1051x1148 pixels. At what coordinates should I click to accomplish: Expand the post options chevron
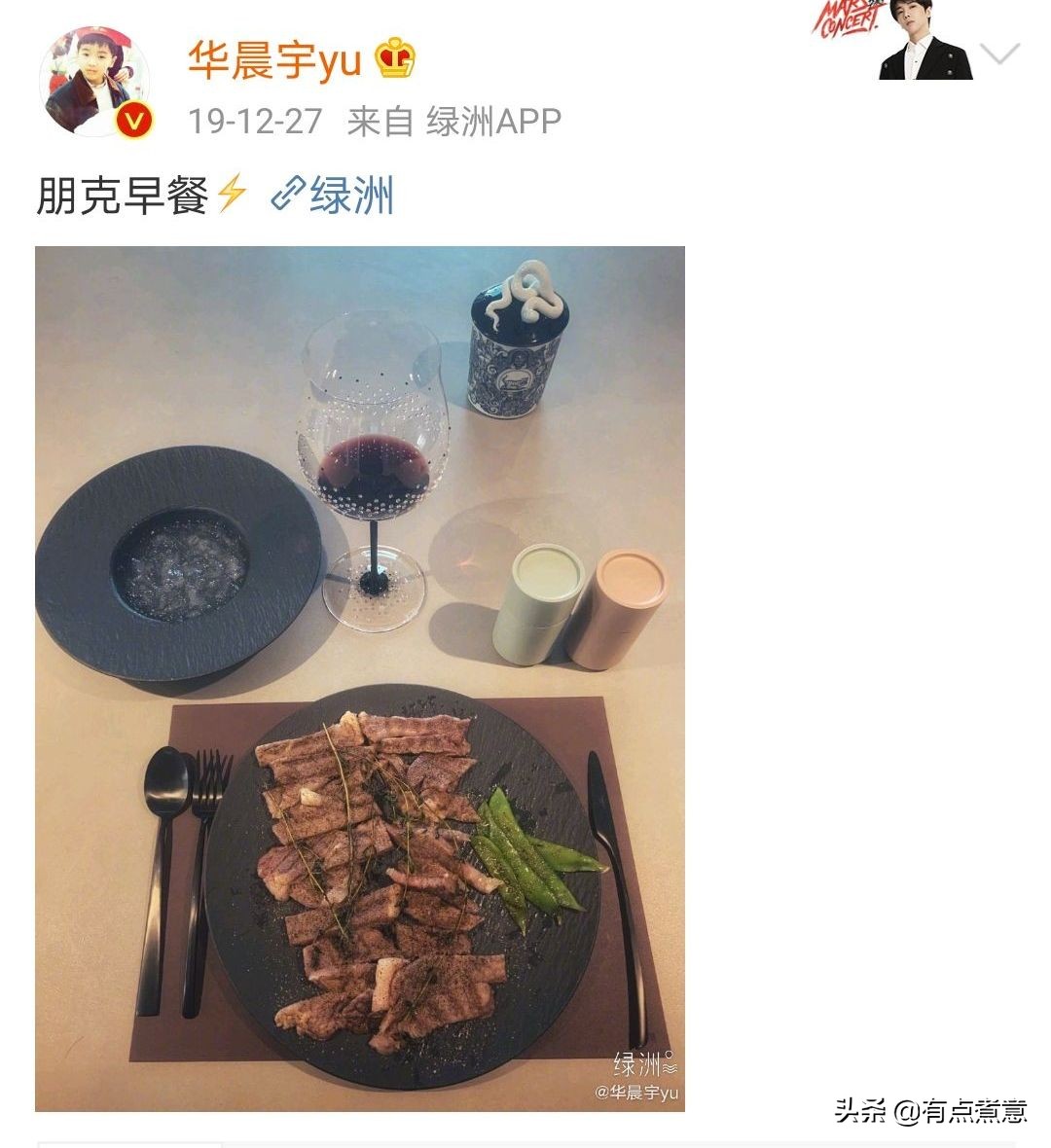(999, 54)
